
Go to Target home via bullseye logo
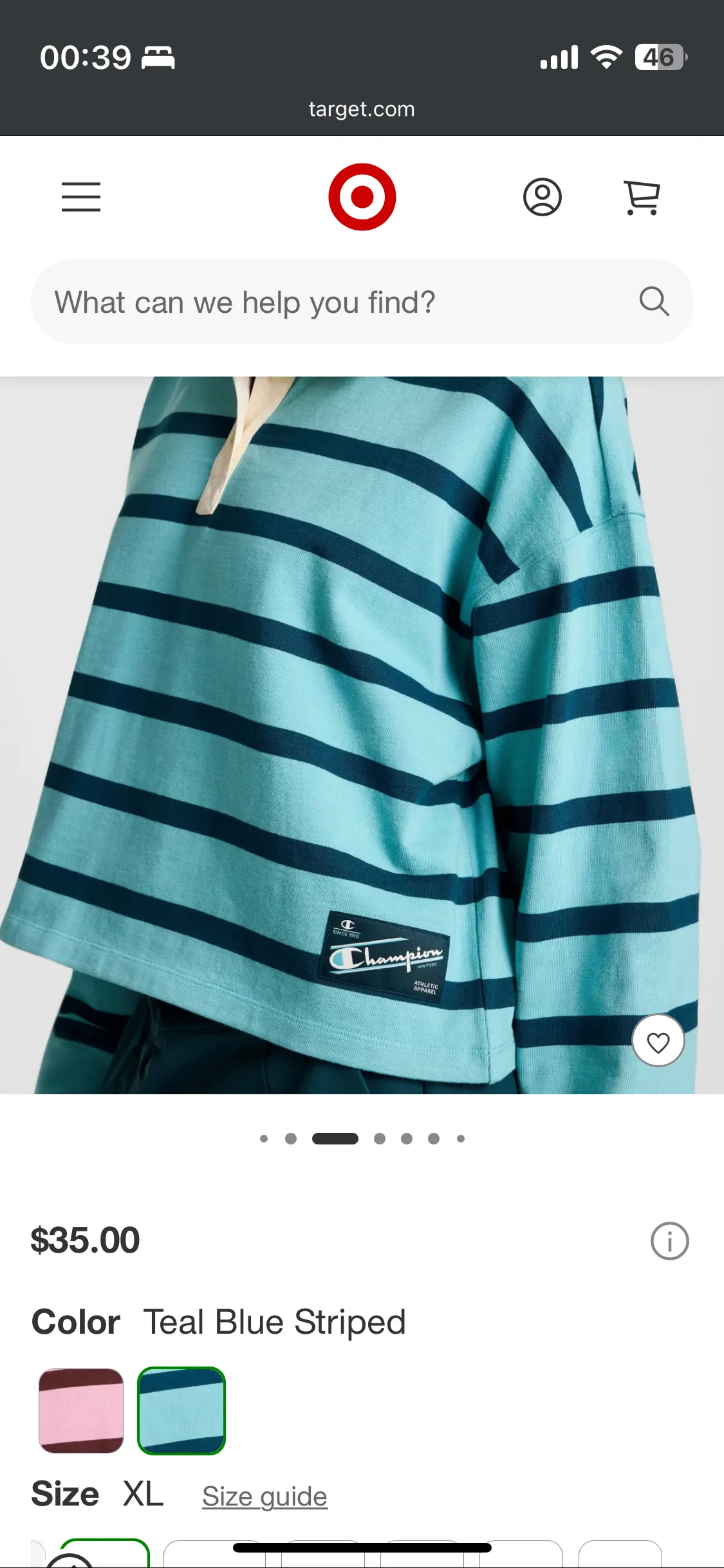coord(362,197)
